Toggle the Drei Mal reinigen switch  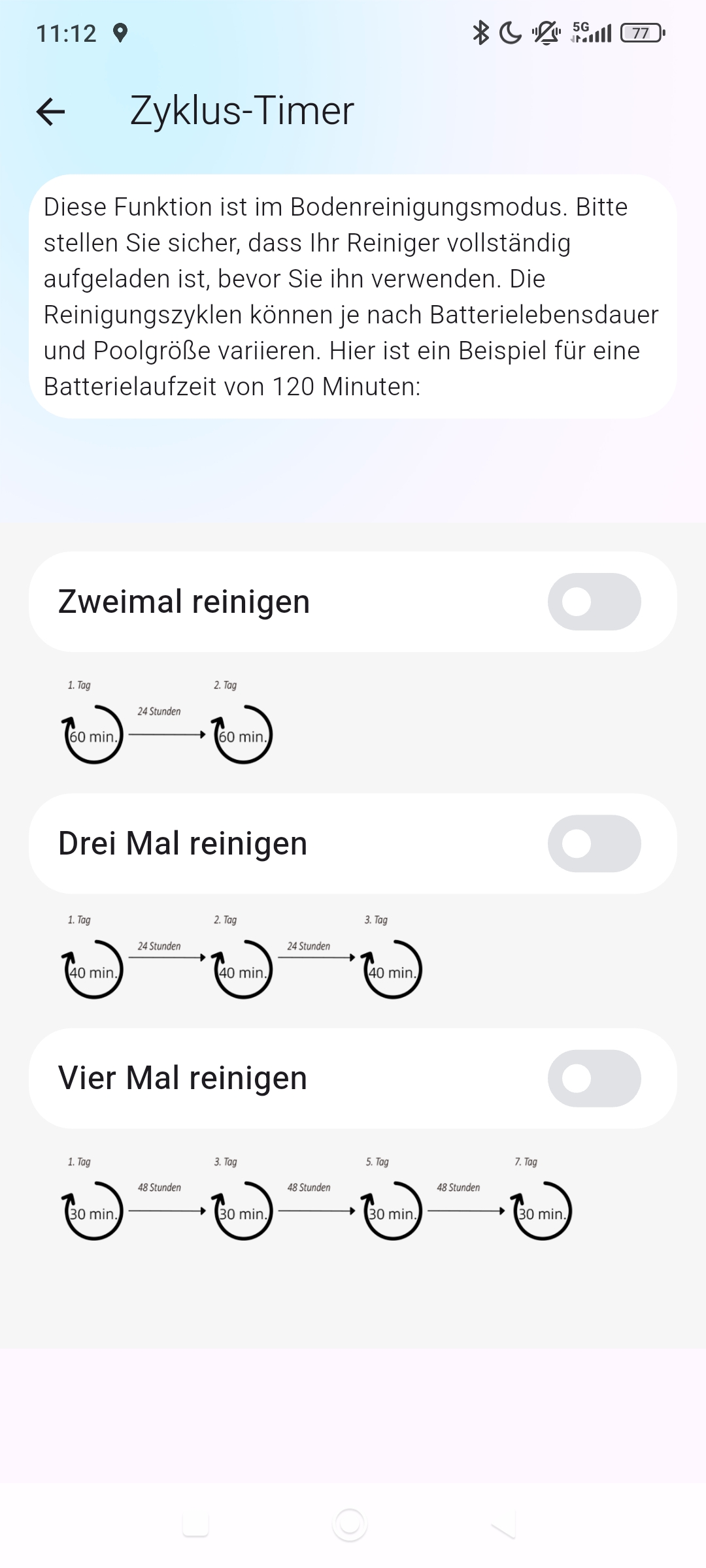pos(594,843)
